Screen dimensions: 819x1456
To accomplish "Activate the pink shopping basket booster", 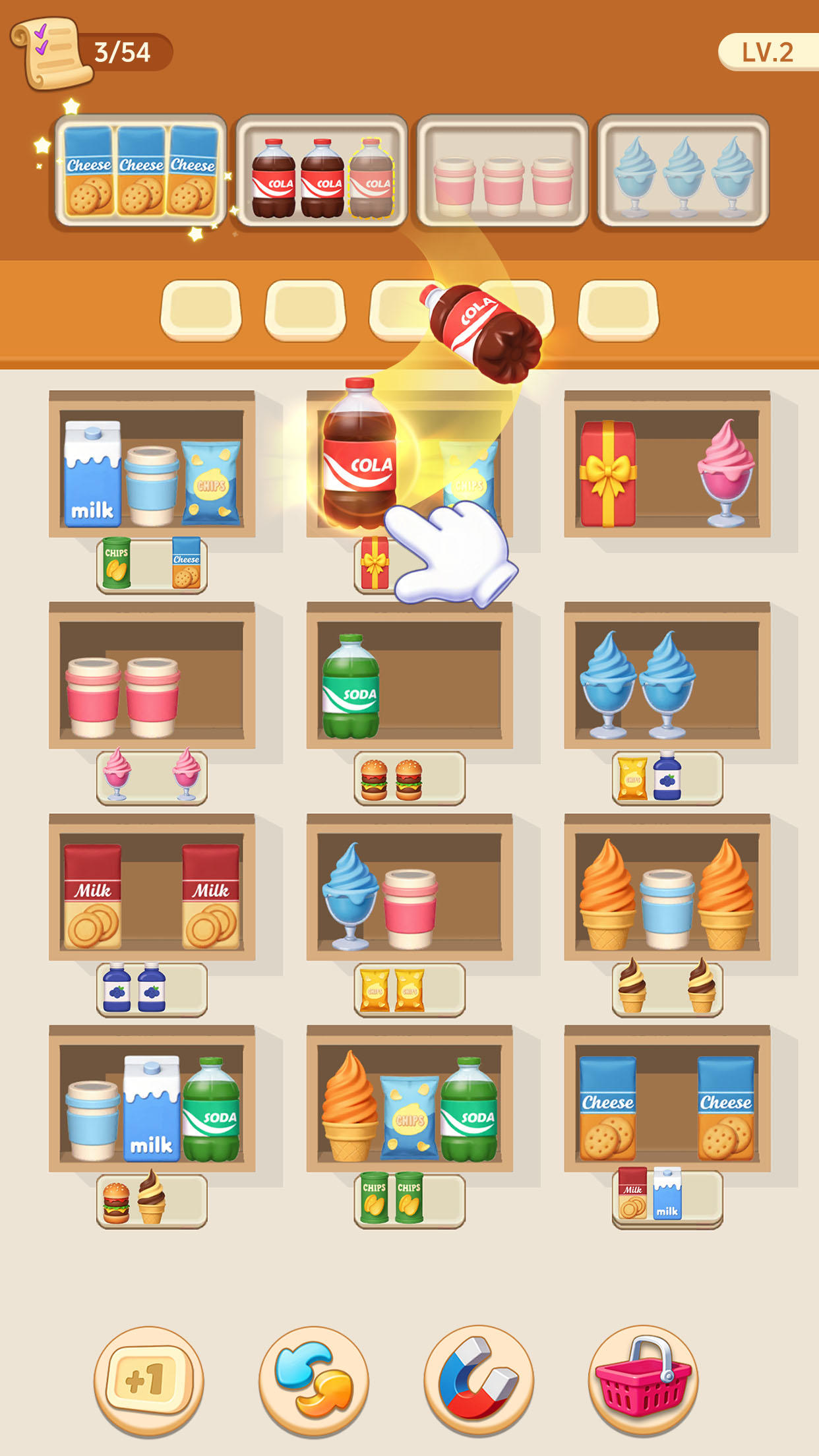I will click(x=643, y=1380).
